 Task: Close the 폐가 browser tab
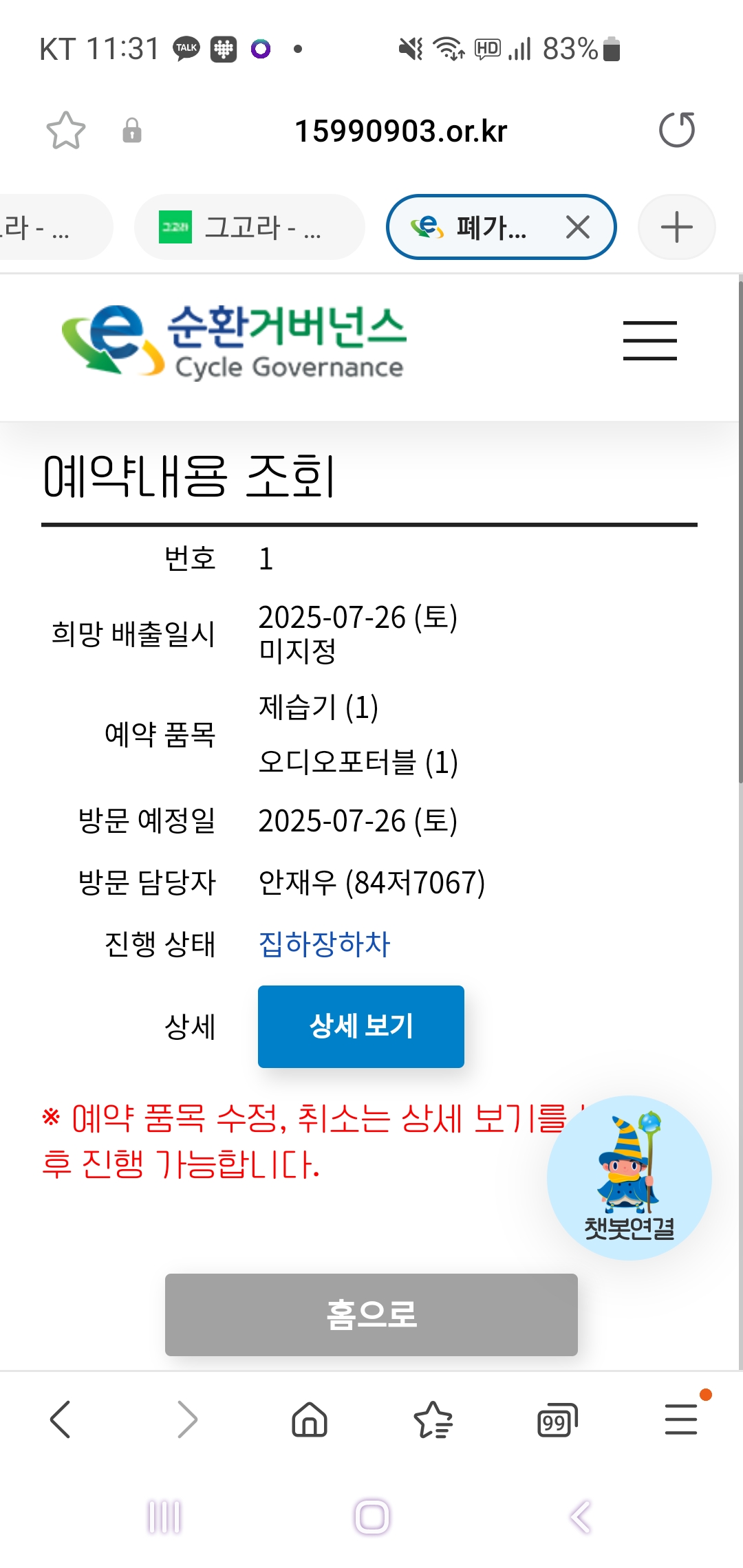[578, 227]
